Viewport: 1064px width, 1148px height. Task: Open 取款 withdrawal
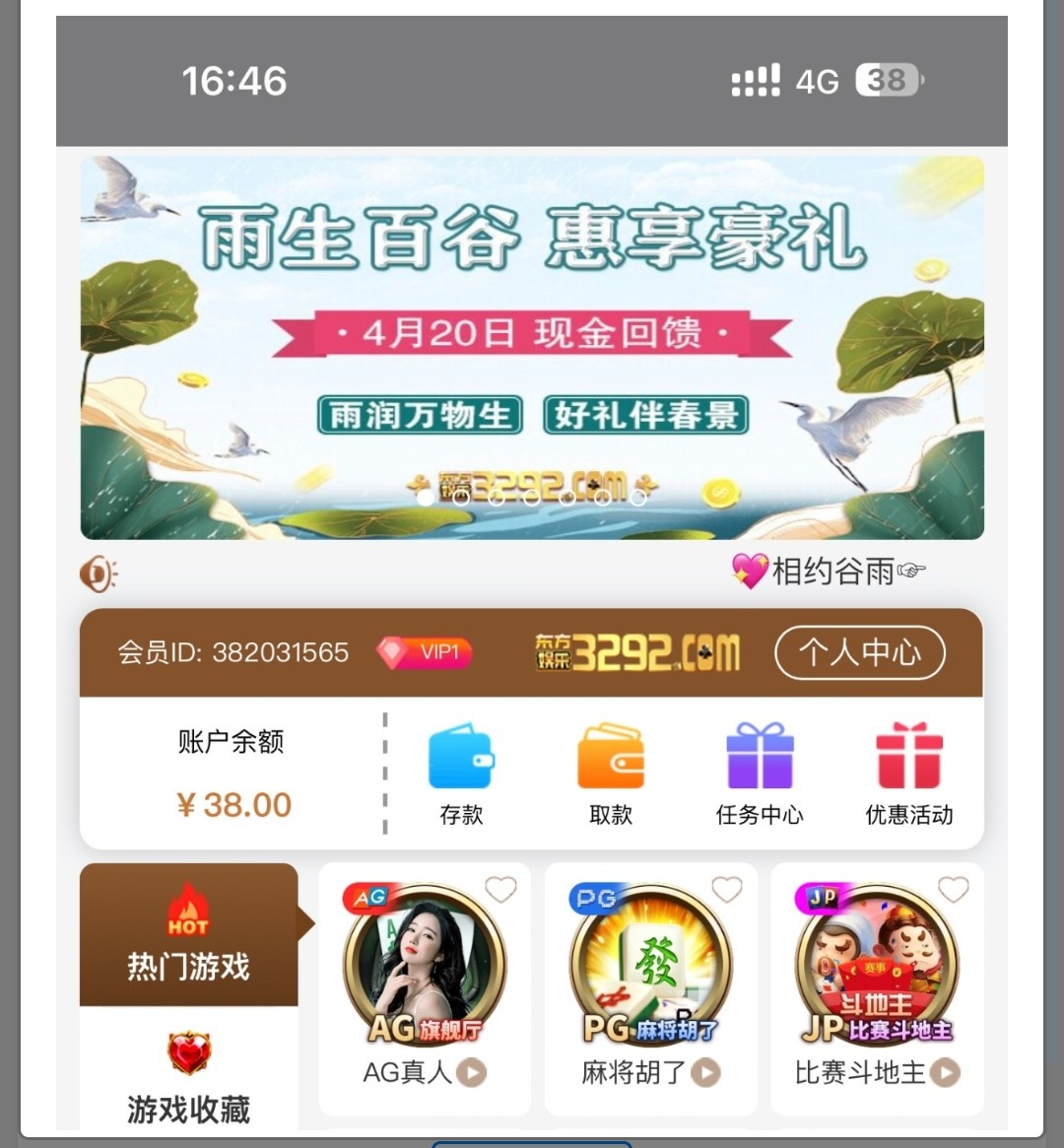pyautogui.click(x=611, y=774)
